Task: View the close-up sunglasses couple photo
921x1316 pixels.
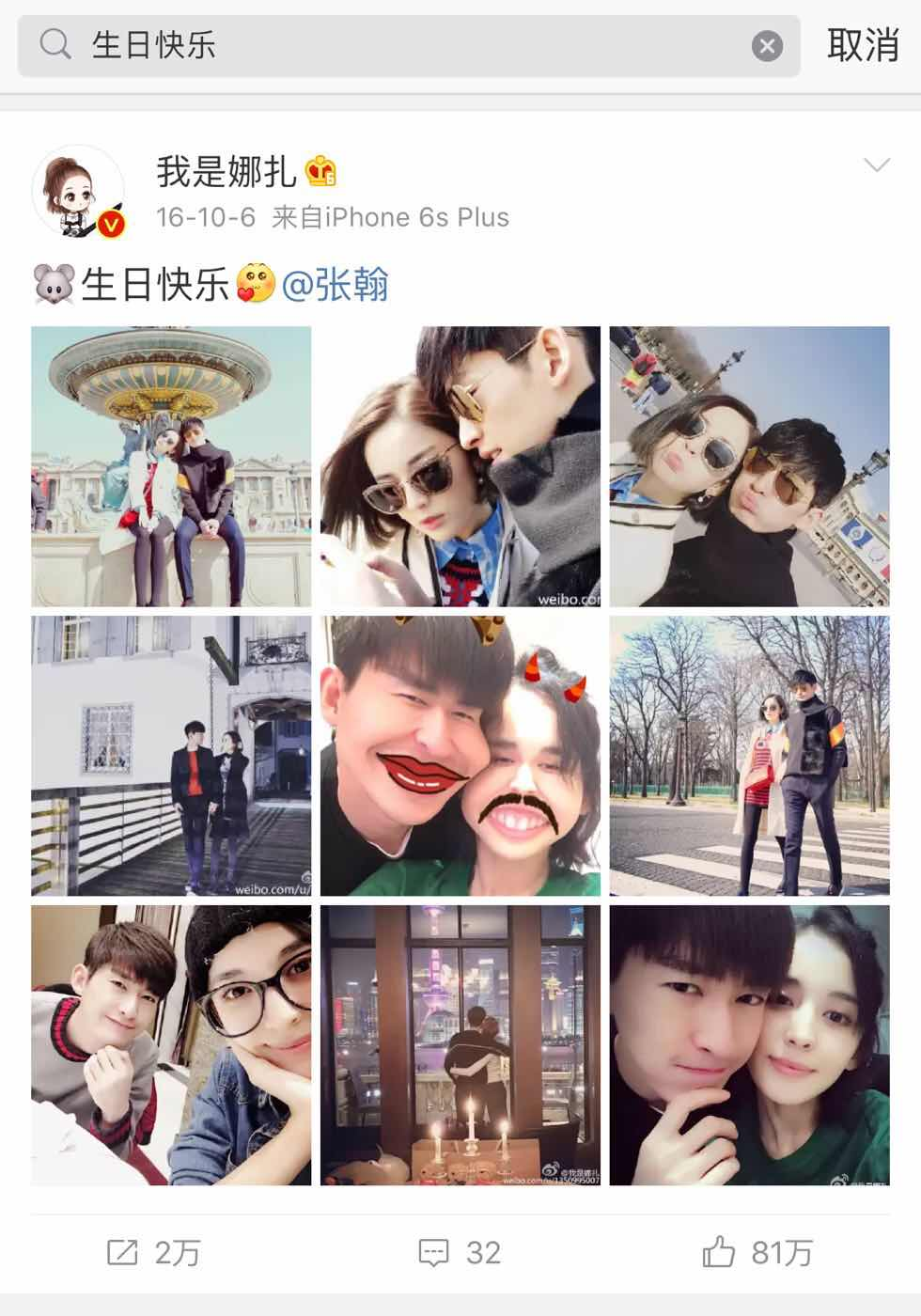Action: (460, 466)
